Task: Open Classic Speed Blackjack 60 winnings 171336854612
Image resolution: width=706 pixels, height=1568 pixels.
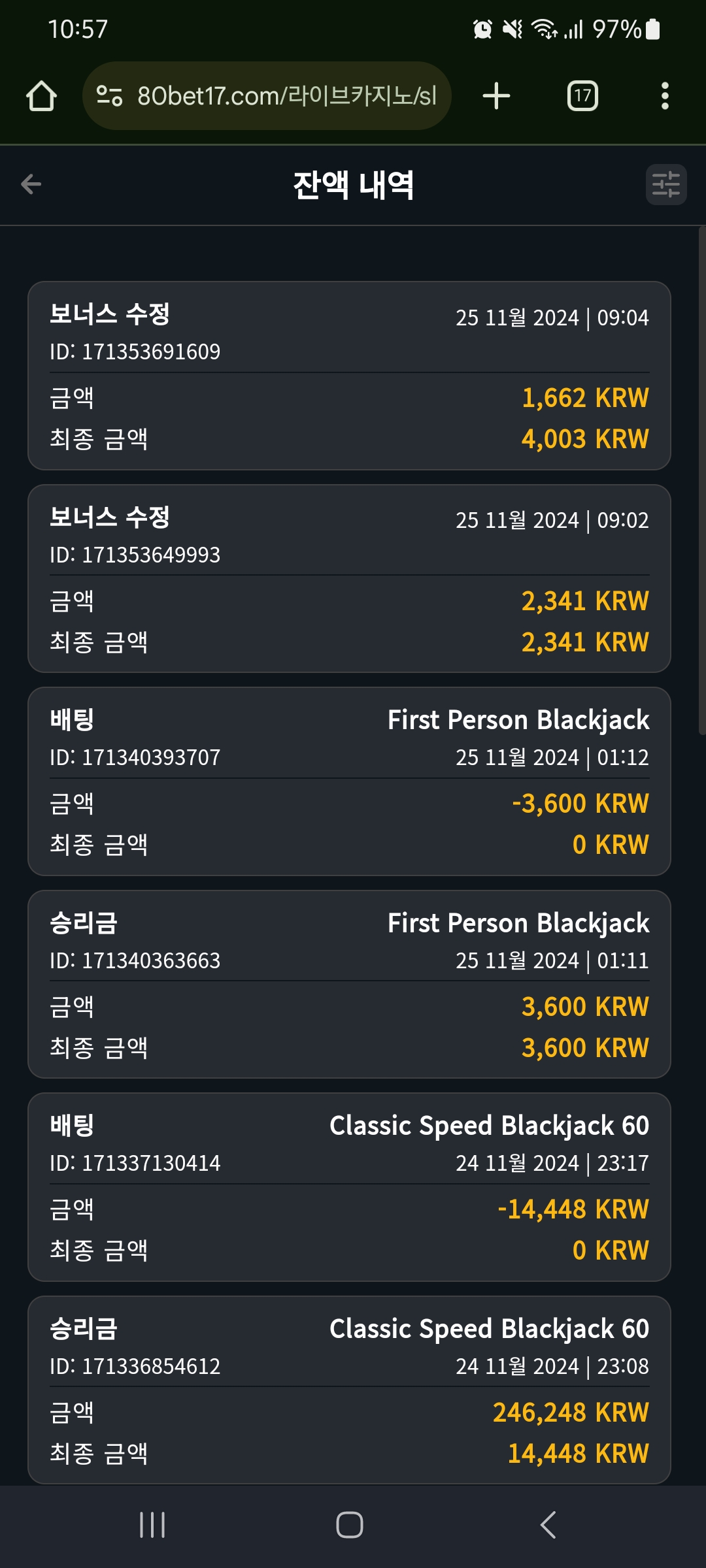Action: [x=349, y=1390]
